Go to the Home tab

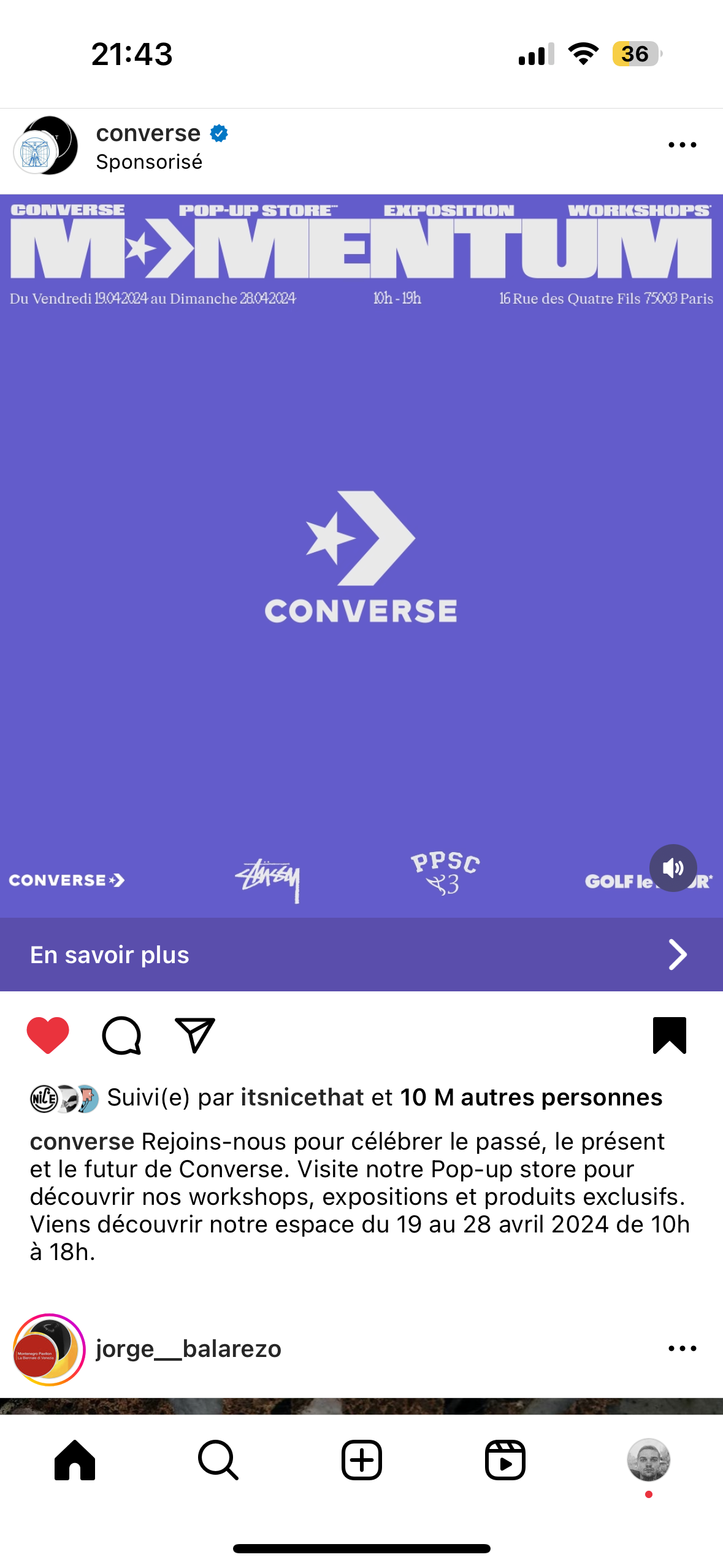coord(75,1461)
